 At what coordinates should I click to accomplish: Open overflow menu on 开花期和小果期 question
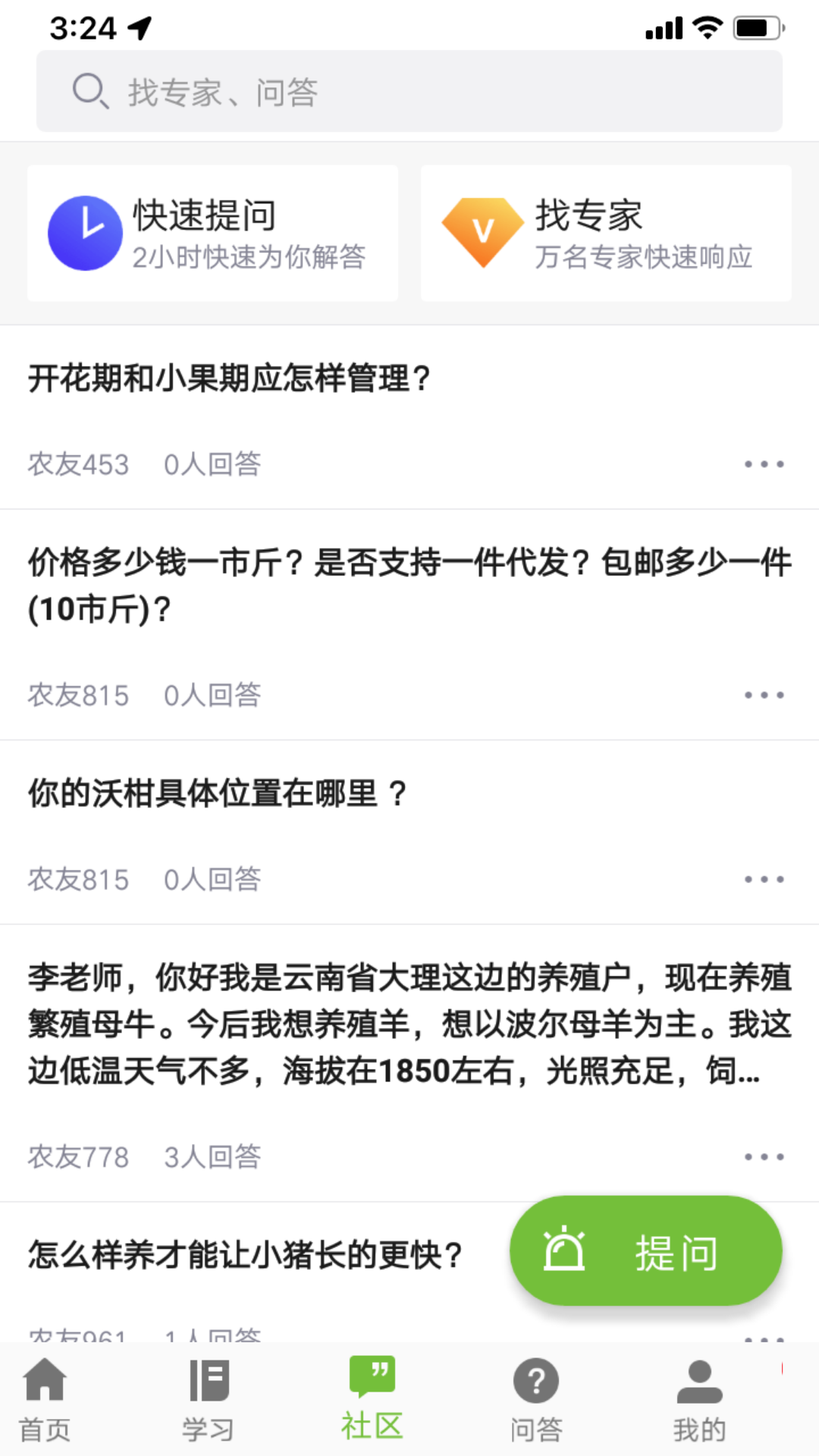point(764,464)
